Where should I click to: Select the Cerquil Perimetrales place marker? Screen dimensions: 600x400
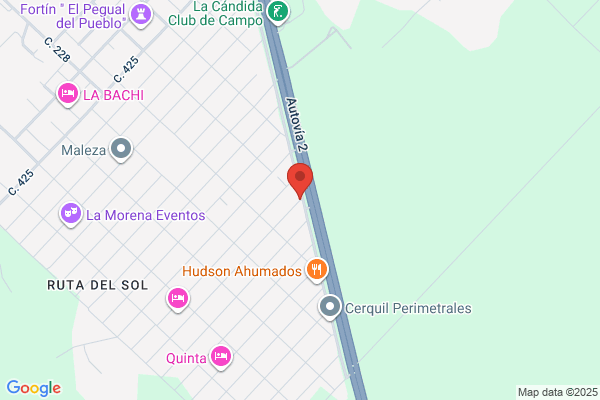(x=330, y=307)
